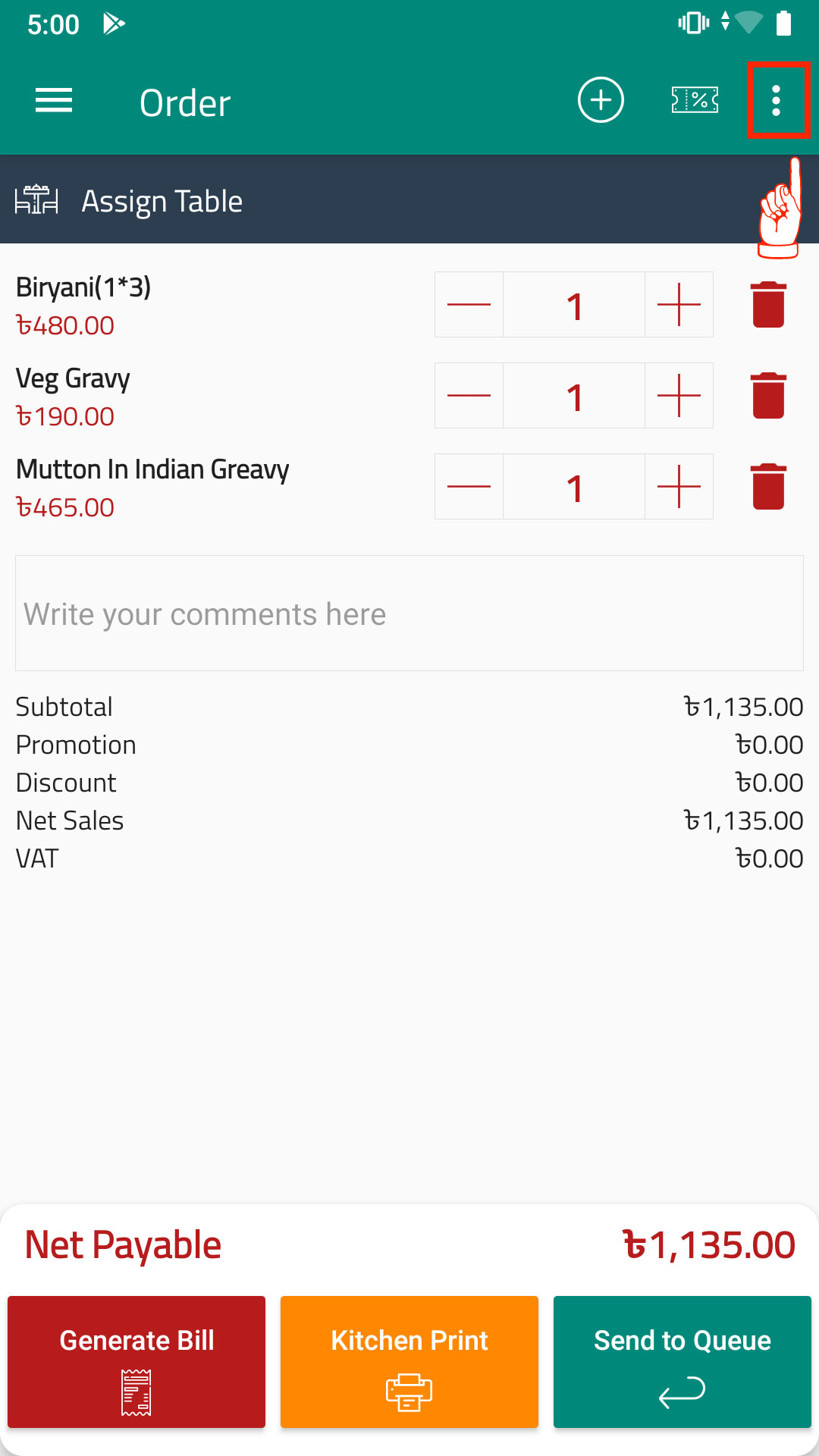
Task: Add a new item with the plus circle icon
Action: [601, 100]
